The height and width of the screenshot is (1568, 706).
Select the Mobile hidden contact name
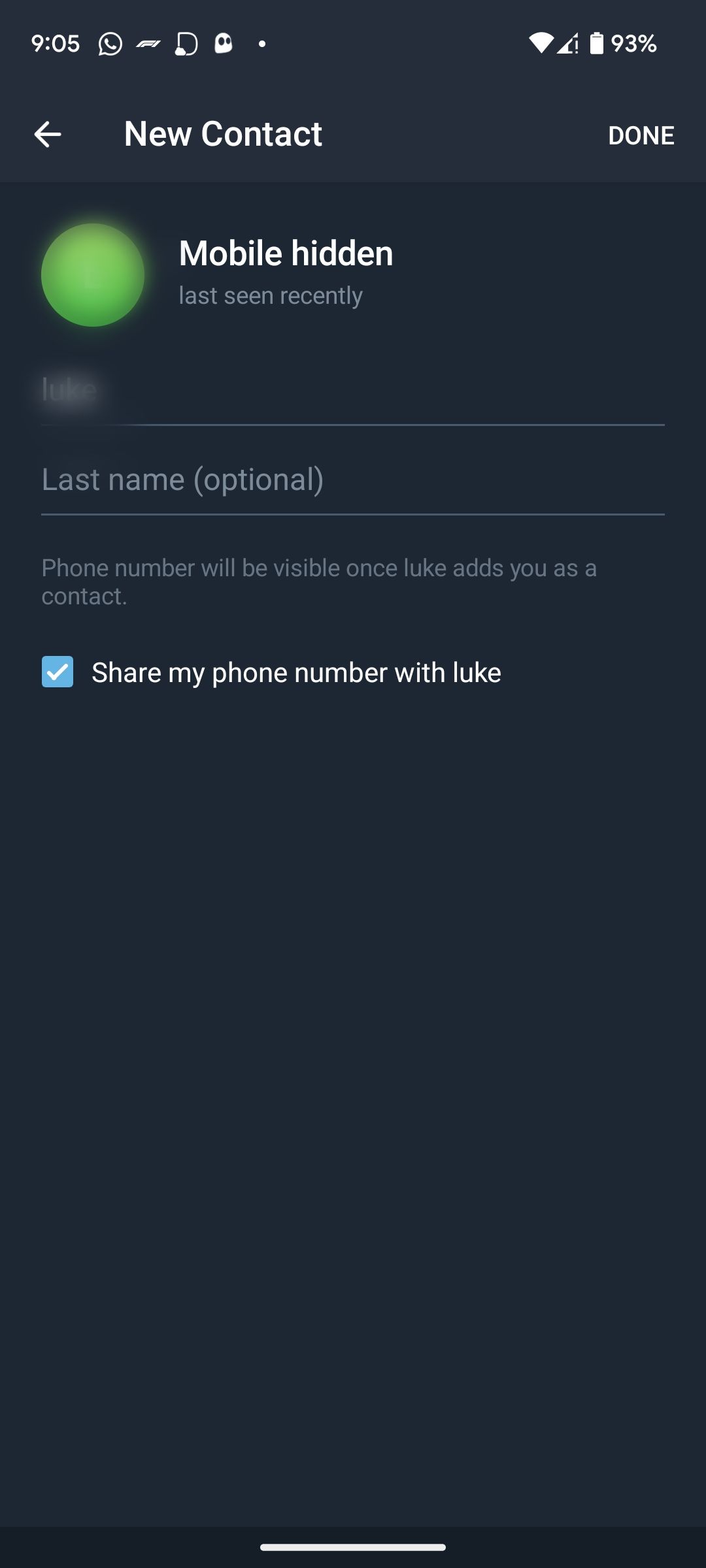pyautogui.click(x=285, y=253)
